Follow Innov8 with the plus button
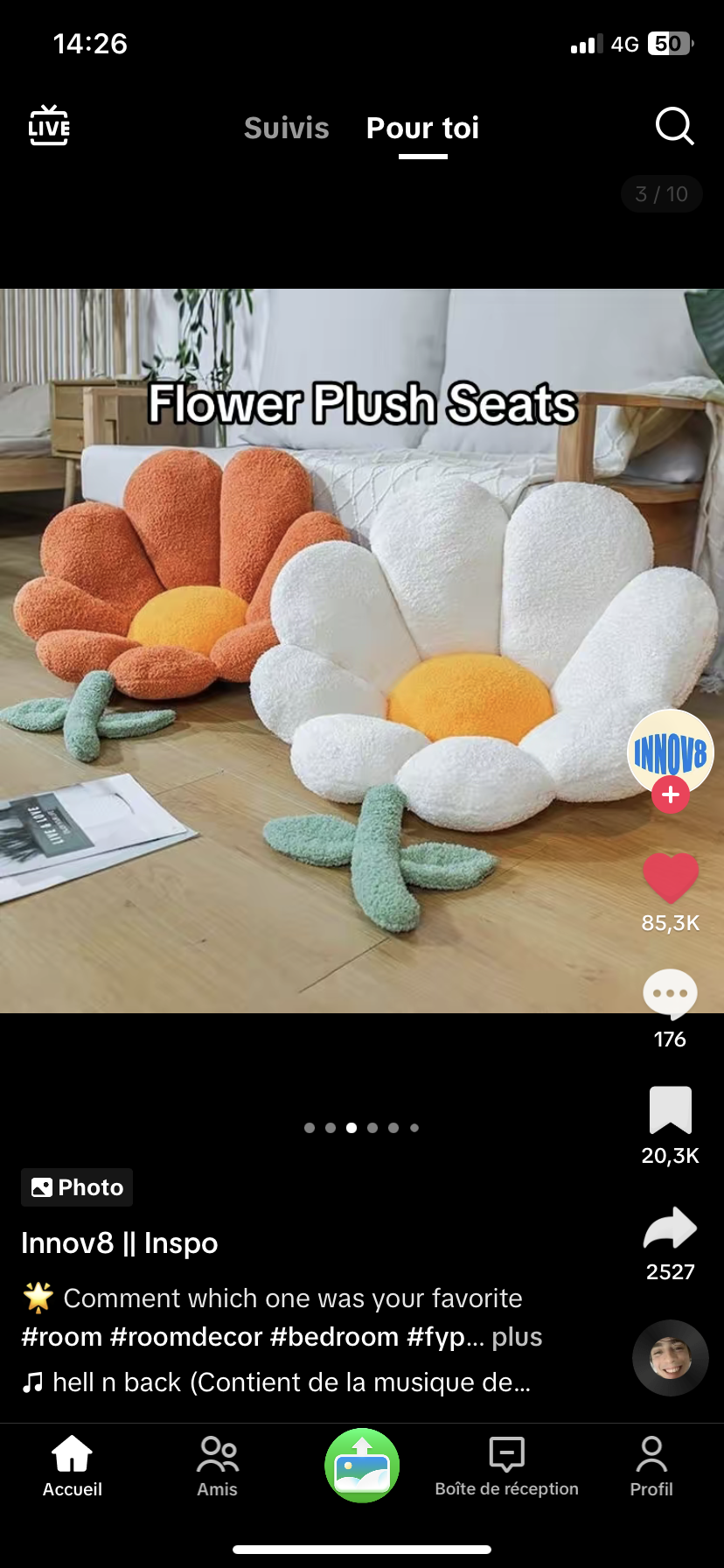 (x=671, y=795)
